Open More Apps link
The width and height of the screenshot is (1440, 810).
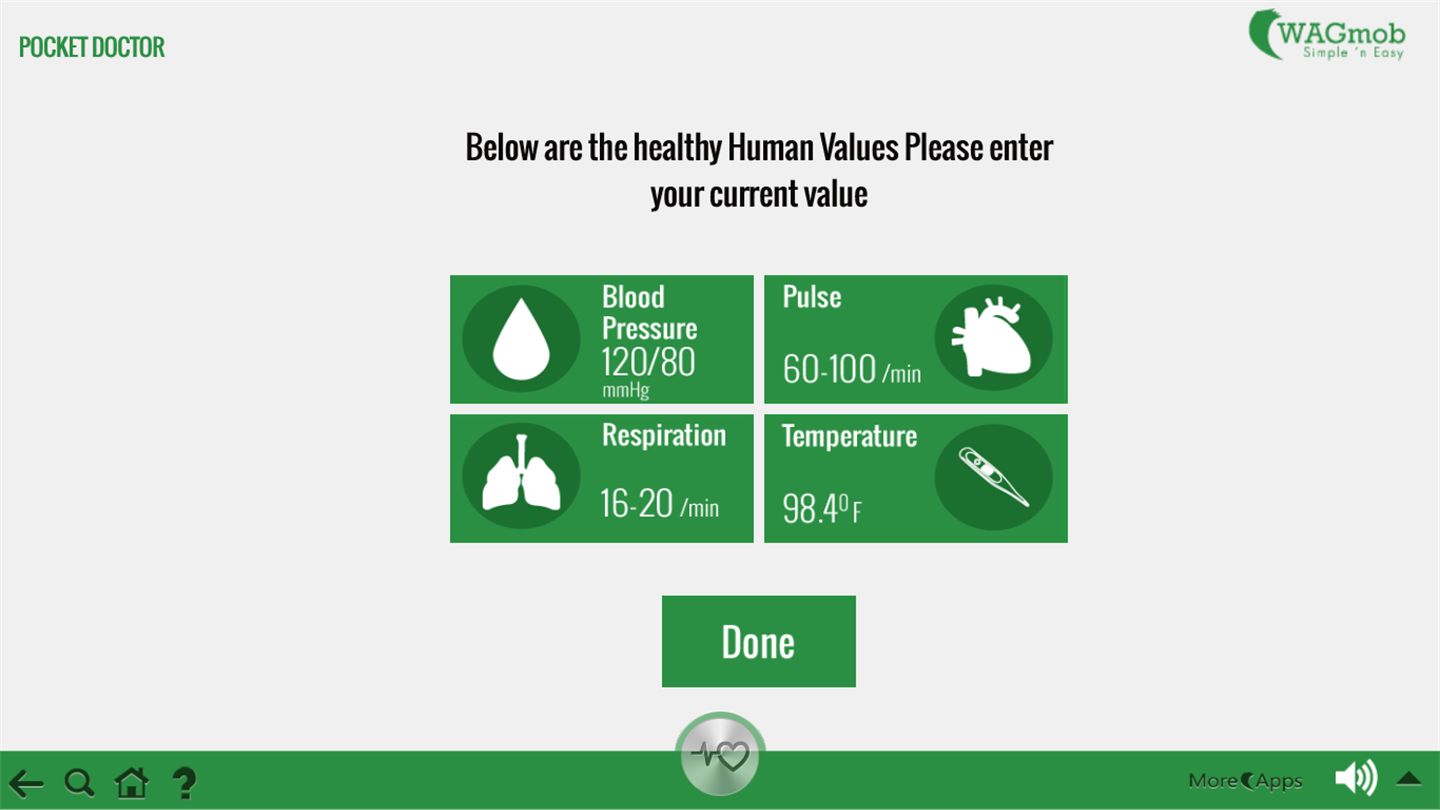pyautogui.click(x=1245, y=781)
